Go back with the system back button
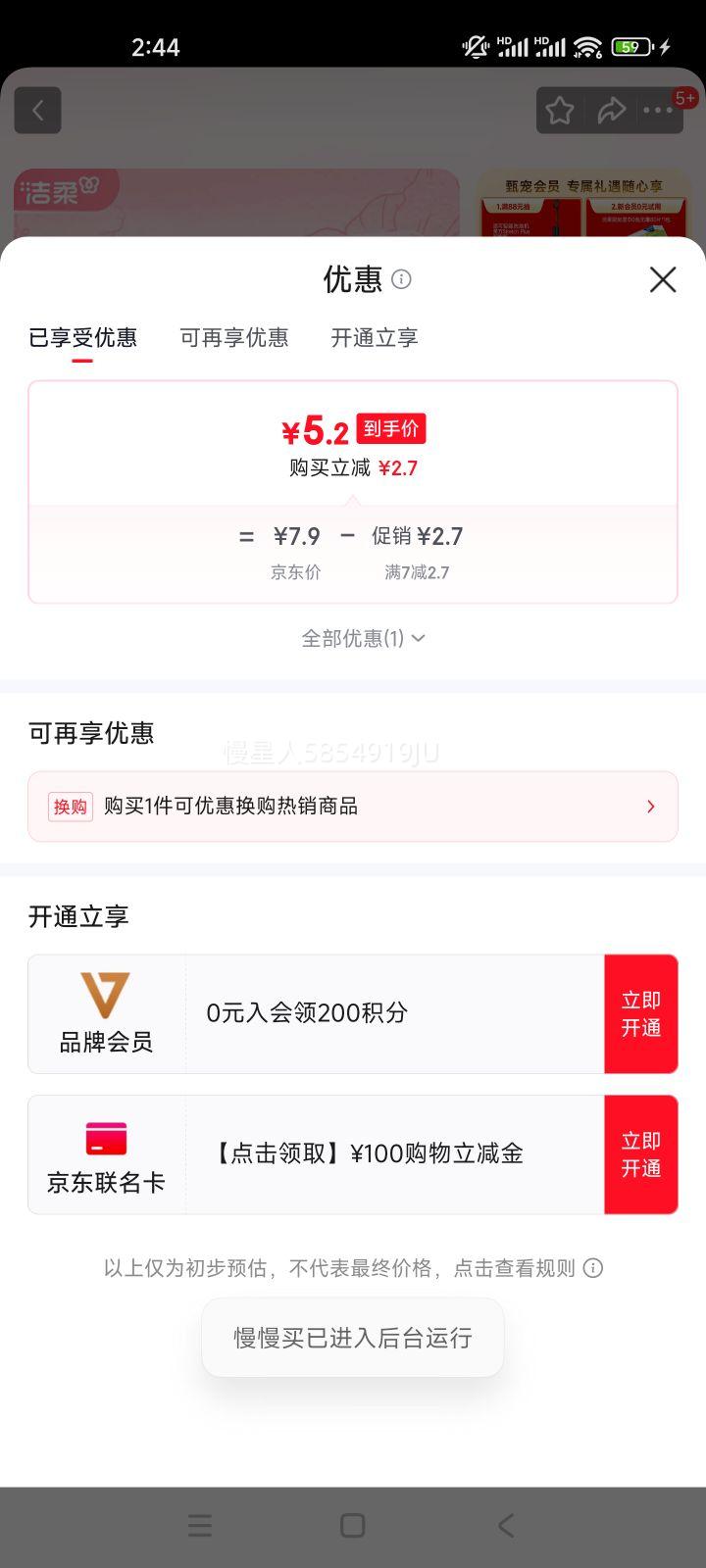 point(506,1525)
